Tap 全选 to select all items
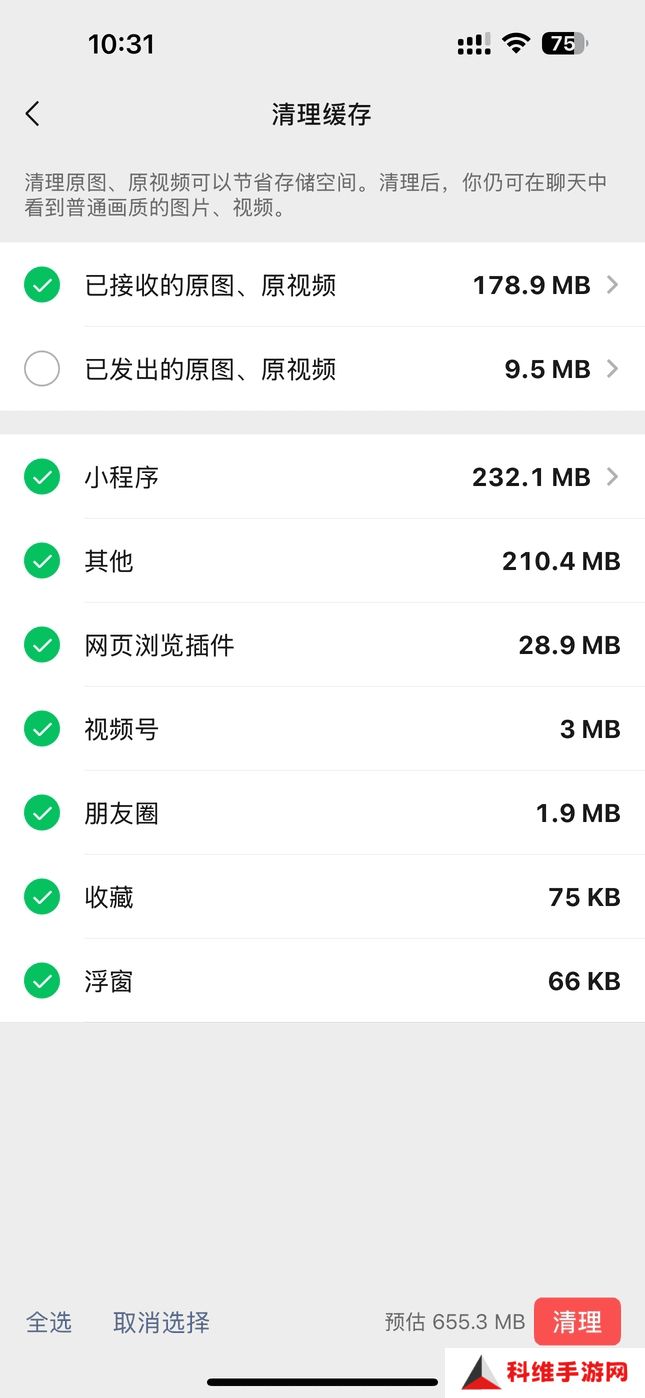This screenshot has width=645, height=1398. (49, 1322)
